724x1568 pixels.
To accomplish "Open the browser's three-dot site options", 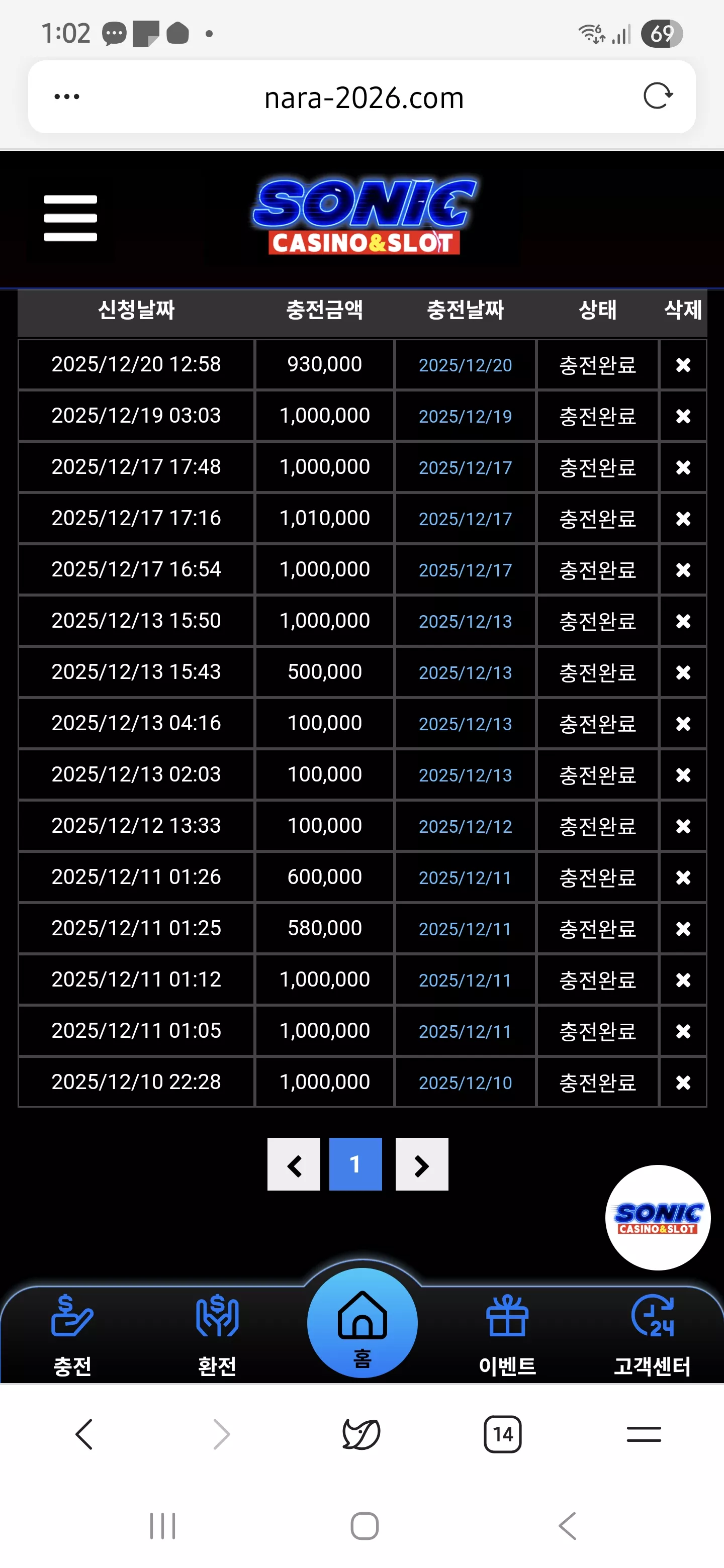I will (67, 96).
